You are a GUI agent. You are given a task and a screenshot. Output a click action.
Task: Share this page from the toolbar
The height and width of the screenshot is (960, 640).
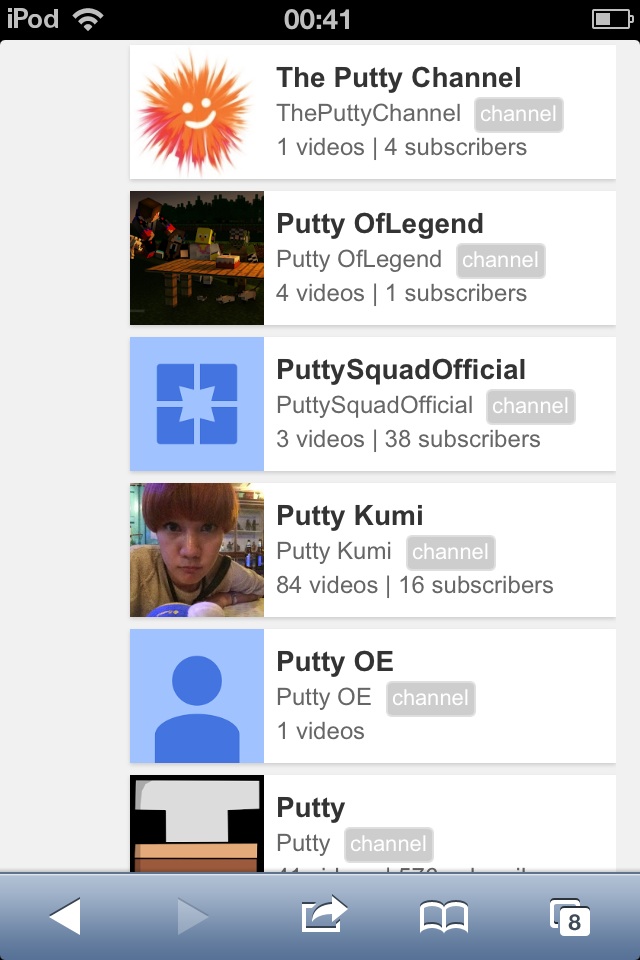(x=323, y=915)
